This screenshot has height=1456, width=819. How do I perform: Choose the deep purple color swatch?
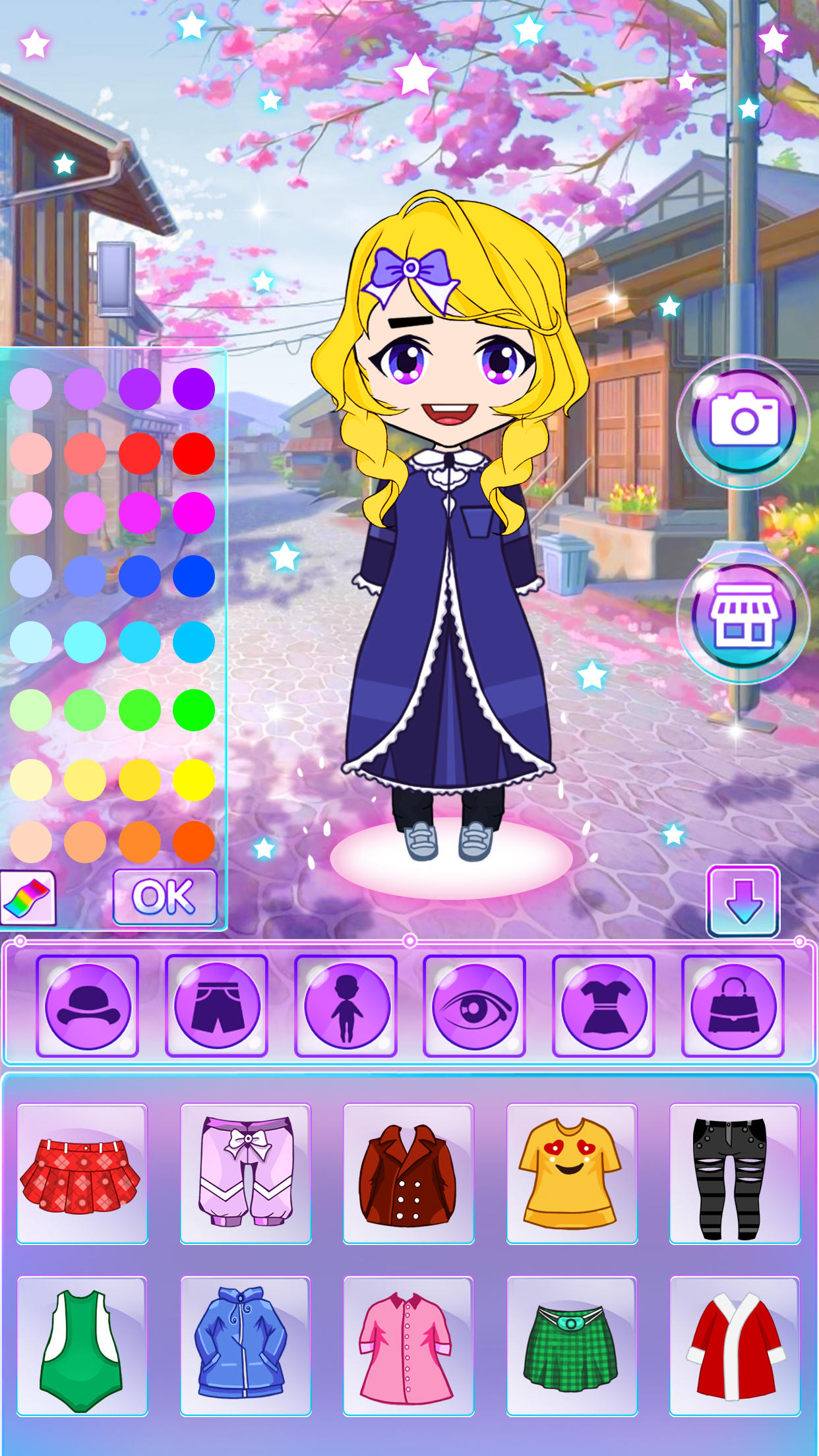tap(194, 389)
